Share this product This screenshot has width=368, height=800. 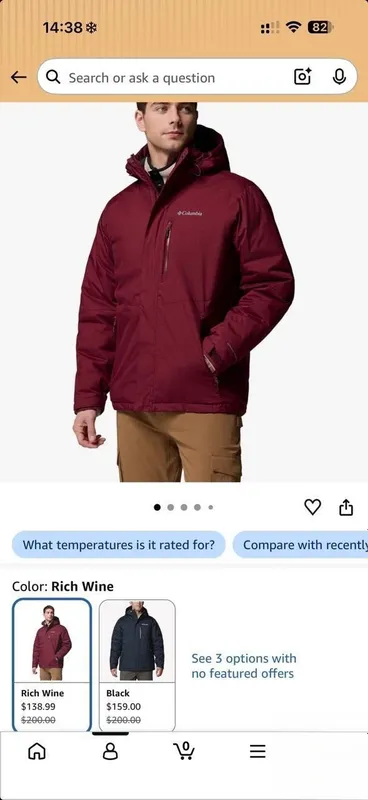click(x=346, y=507)
